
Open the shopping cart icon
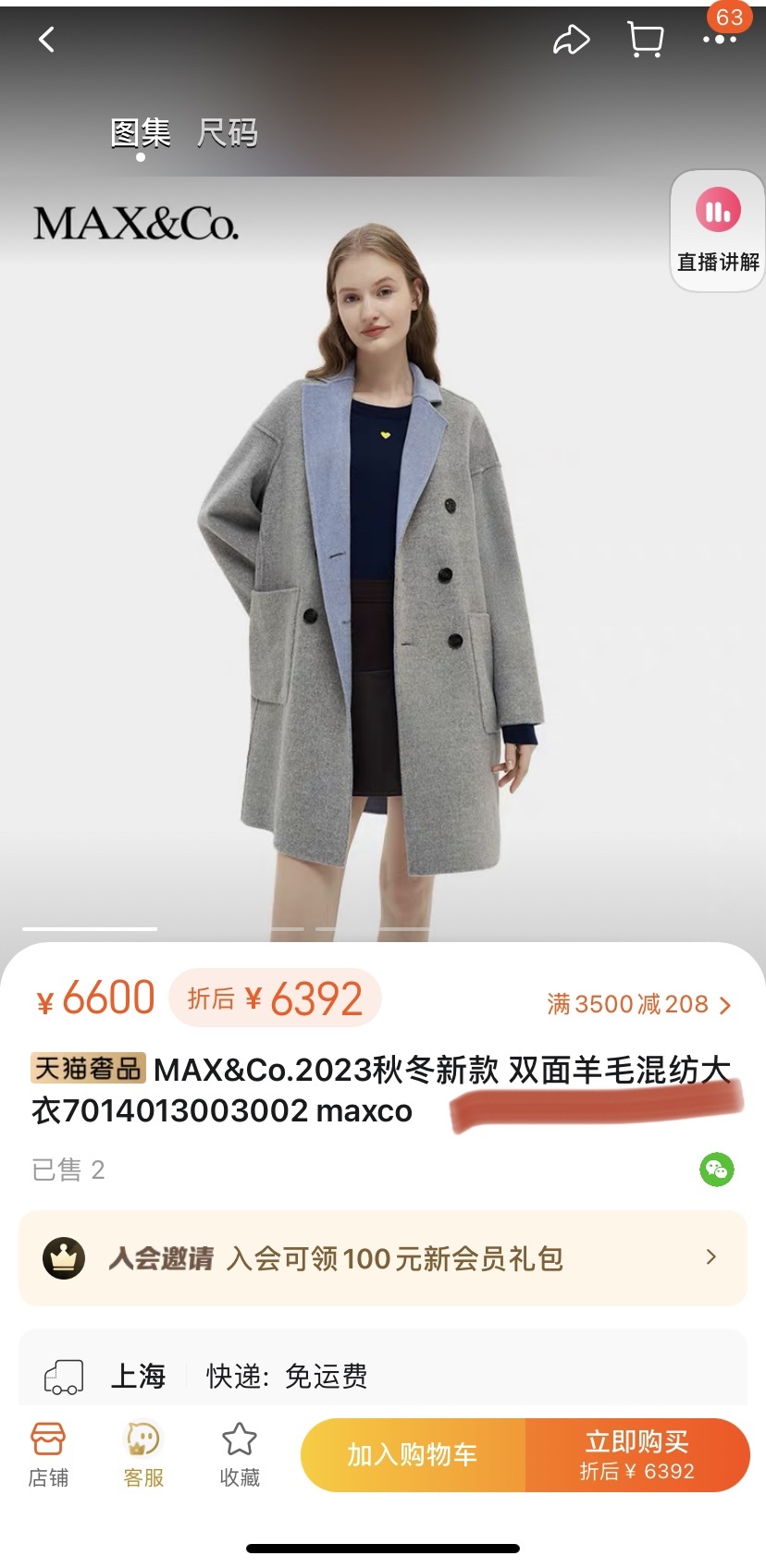645,40
